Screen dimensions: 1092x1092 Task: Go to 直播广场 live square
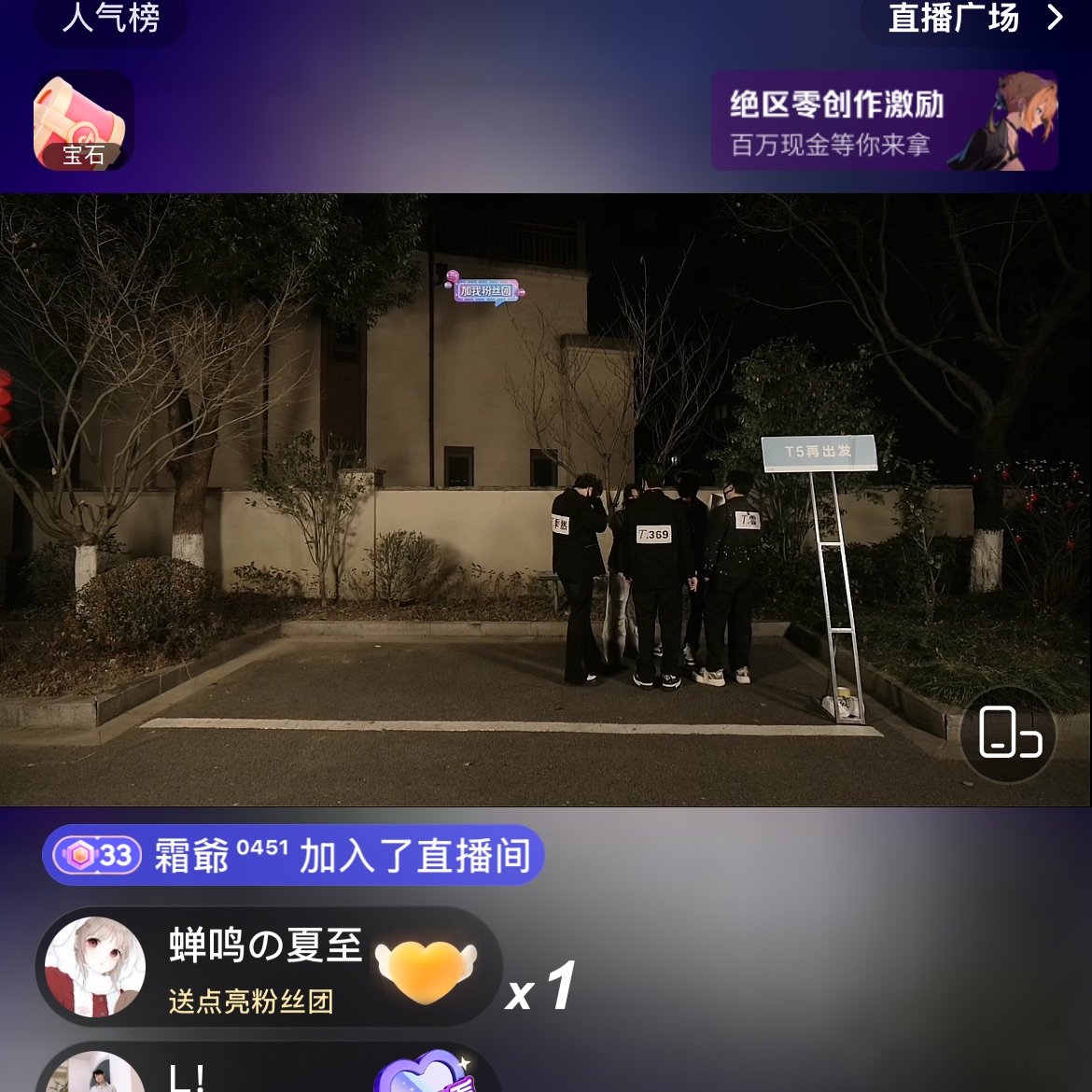[x=973, y=19]
